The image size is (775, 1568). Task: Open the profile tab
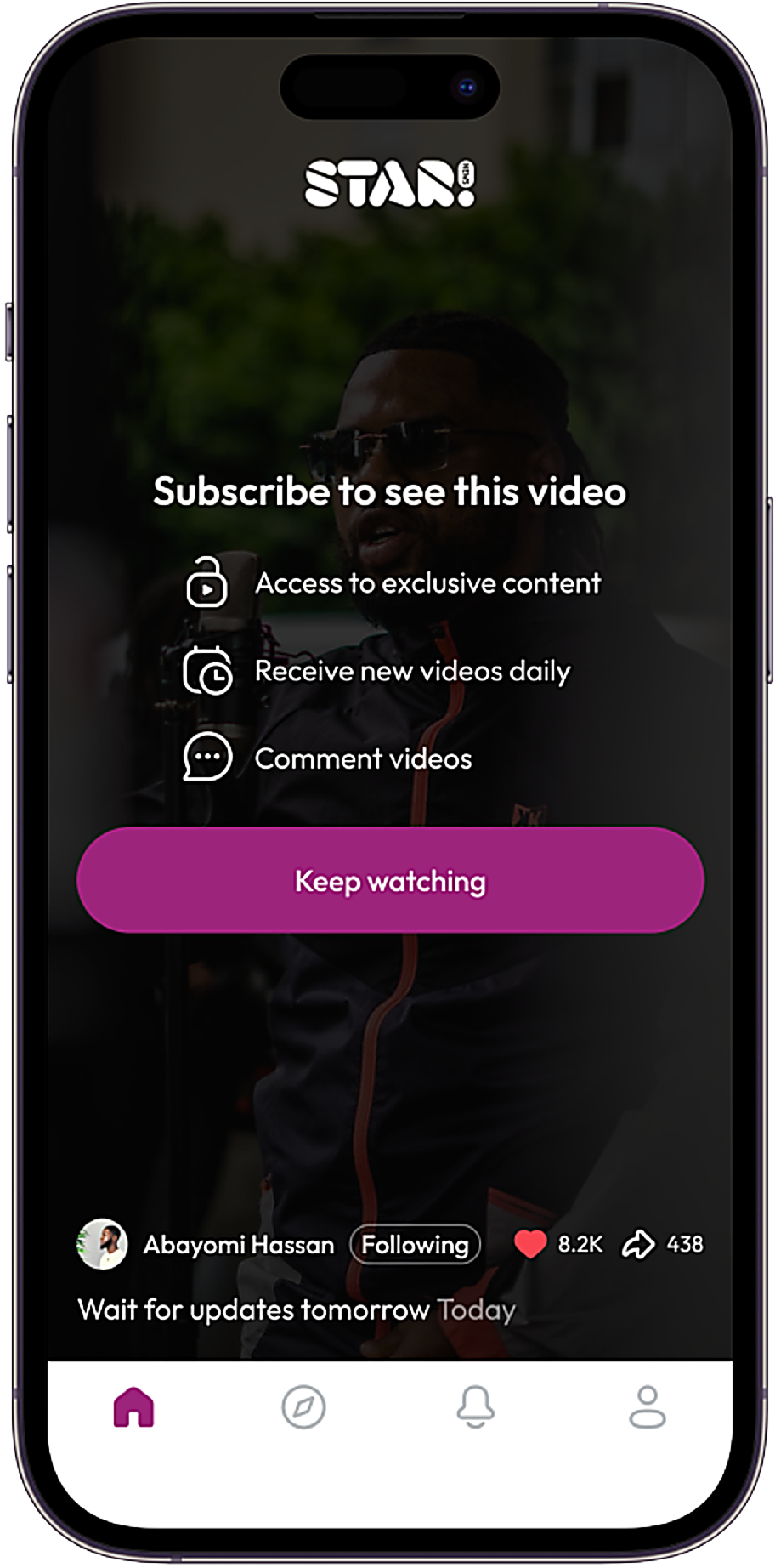click(x=648, y=1406)
